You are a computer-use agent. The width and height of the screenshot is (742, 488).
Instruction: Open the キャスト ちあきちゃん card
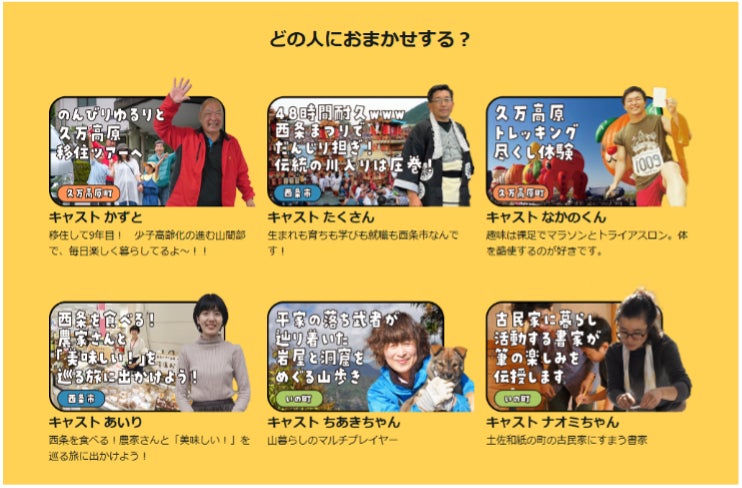(370, 374)
